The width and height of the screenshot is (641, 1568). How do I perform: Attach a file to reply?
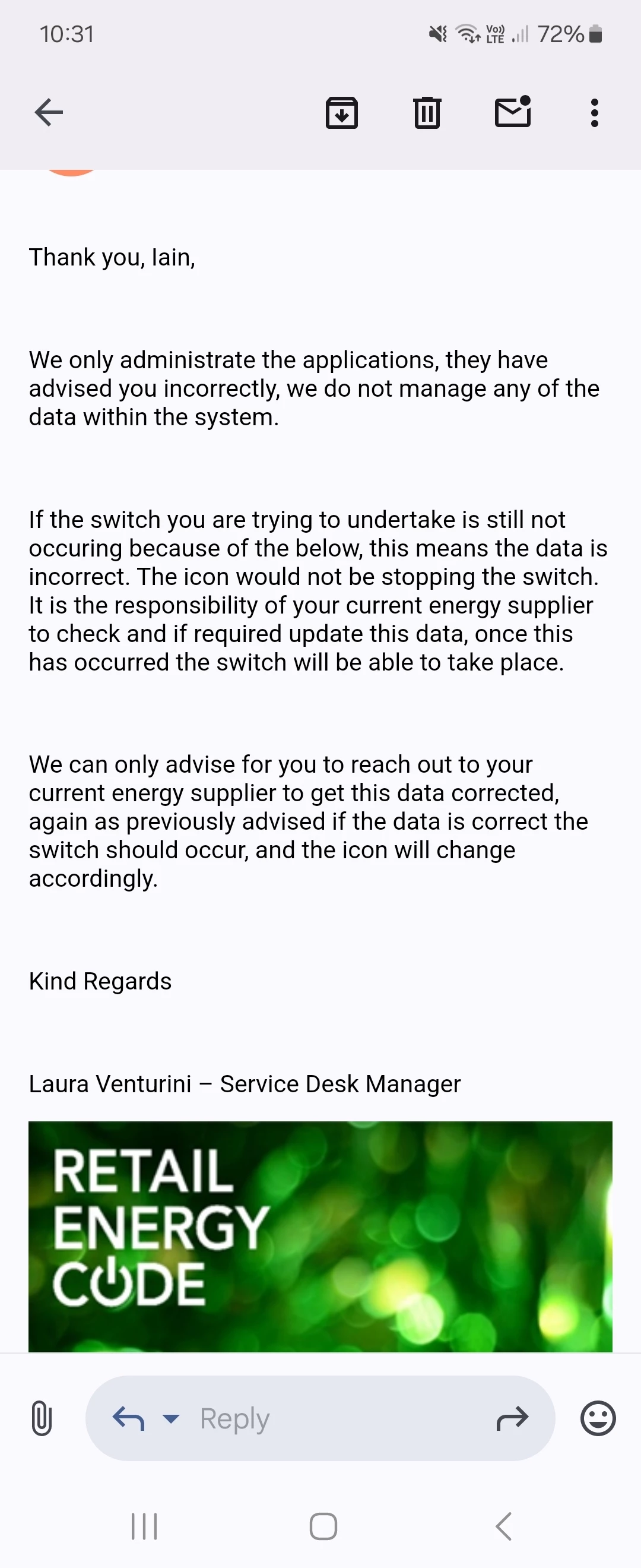point(42,1418)
